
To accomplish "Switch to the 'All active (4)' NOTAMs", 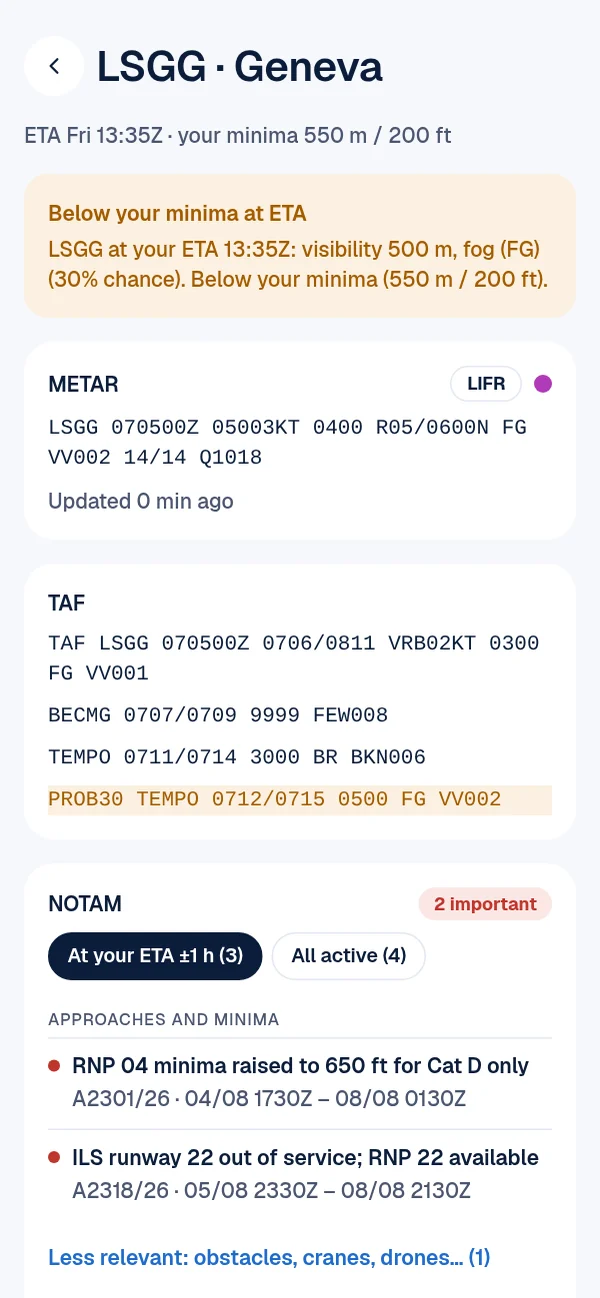I will (349, 956).
